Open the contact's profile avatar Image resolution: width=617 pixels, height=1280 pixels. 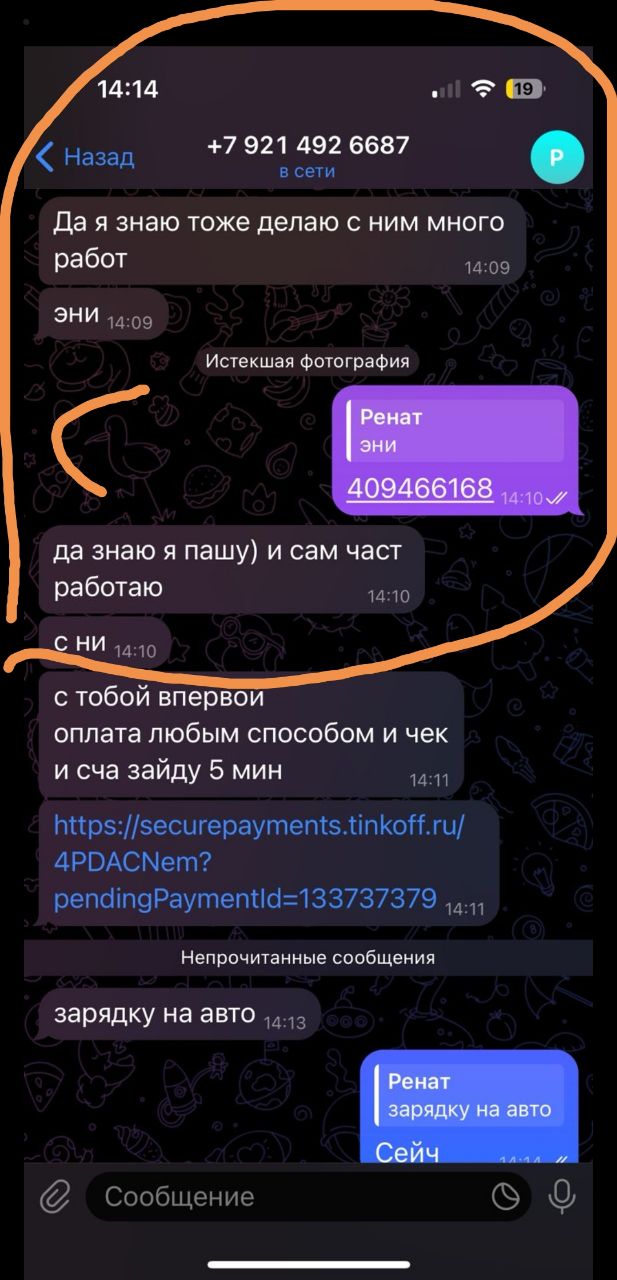pyautogui.click(x=557, y=157)
